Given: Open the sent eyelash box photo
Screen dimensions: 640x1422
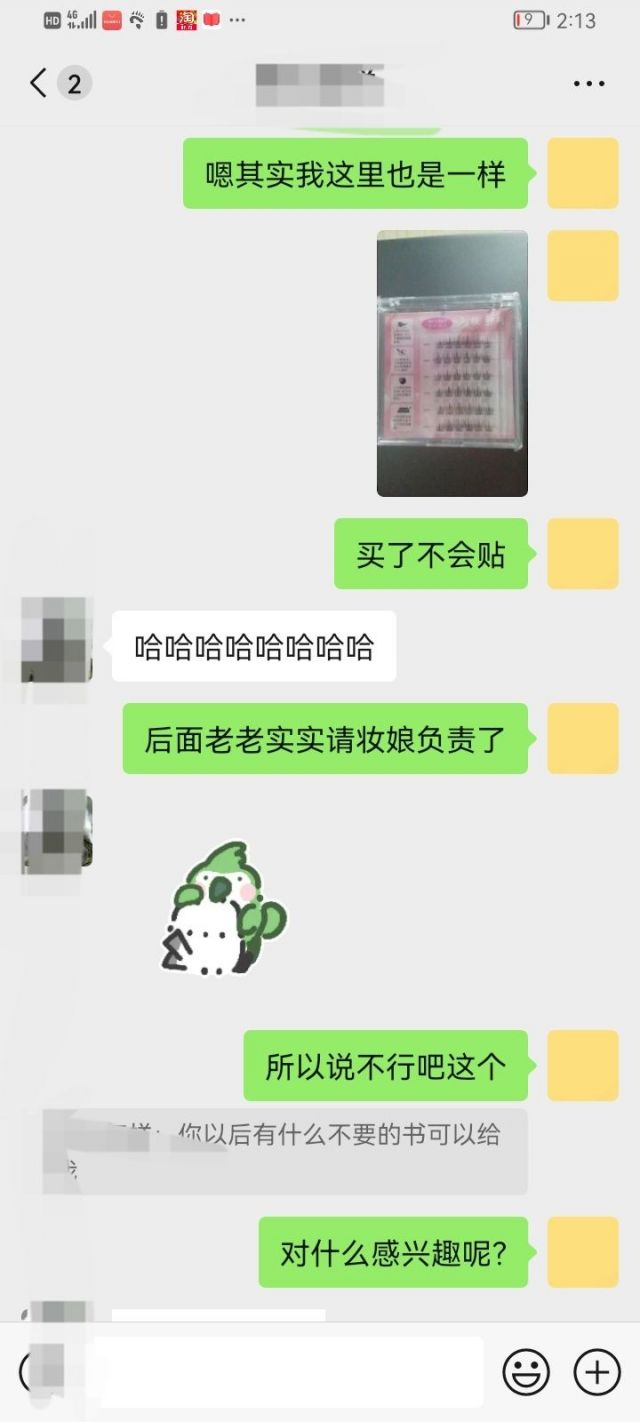Looking at the screenshot, I should pos(452,363).
